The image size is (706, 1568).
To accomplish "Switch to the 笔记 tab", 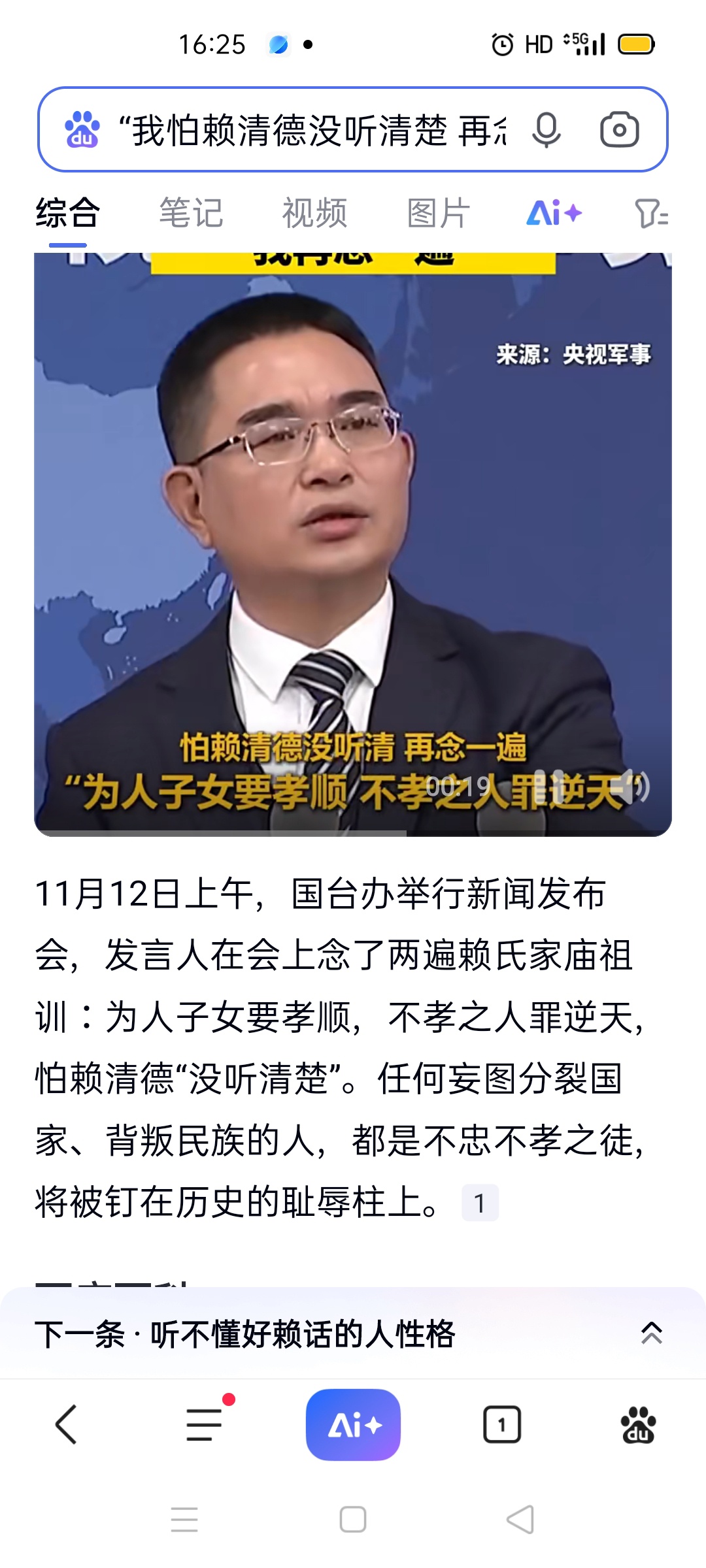I will tap(191, 214).
